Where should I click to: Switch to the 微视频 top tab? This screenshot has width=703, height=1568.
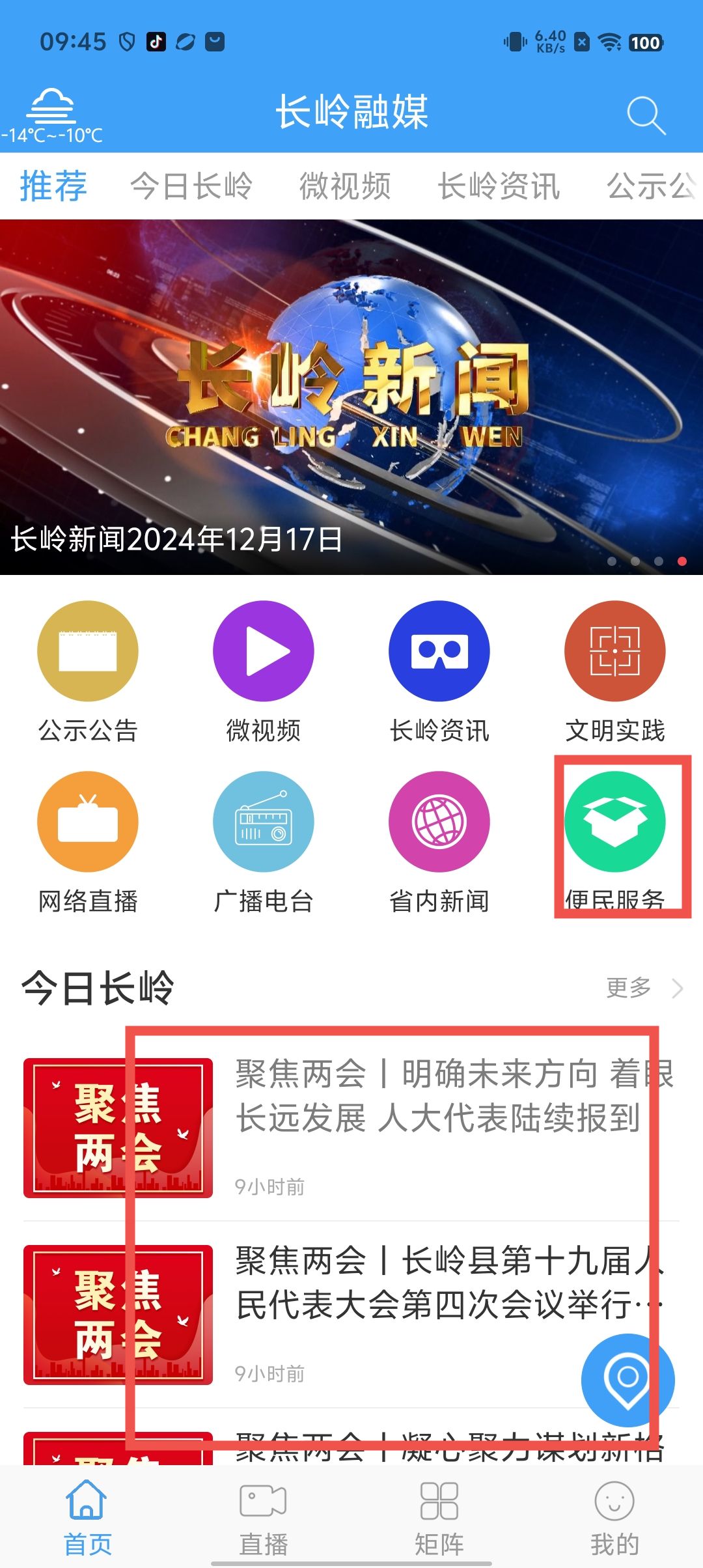point(345,186)
